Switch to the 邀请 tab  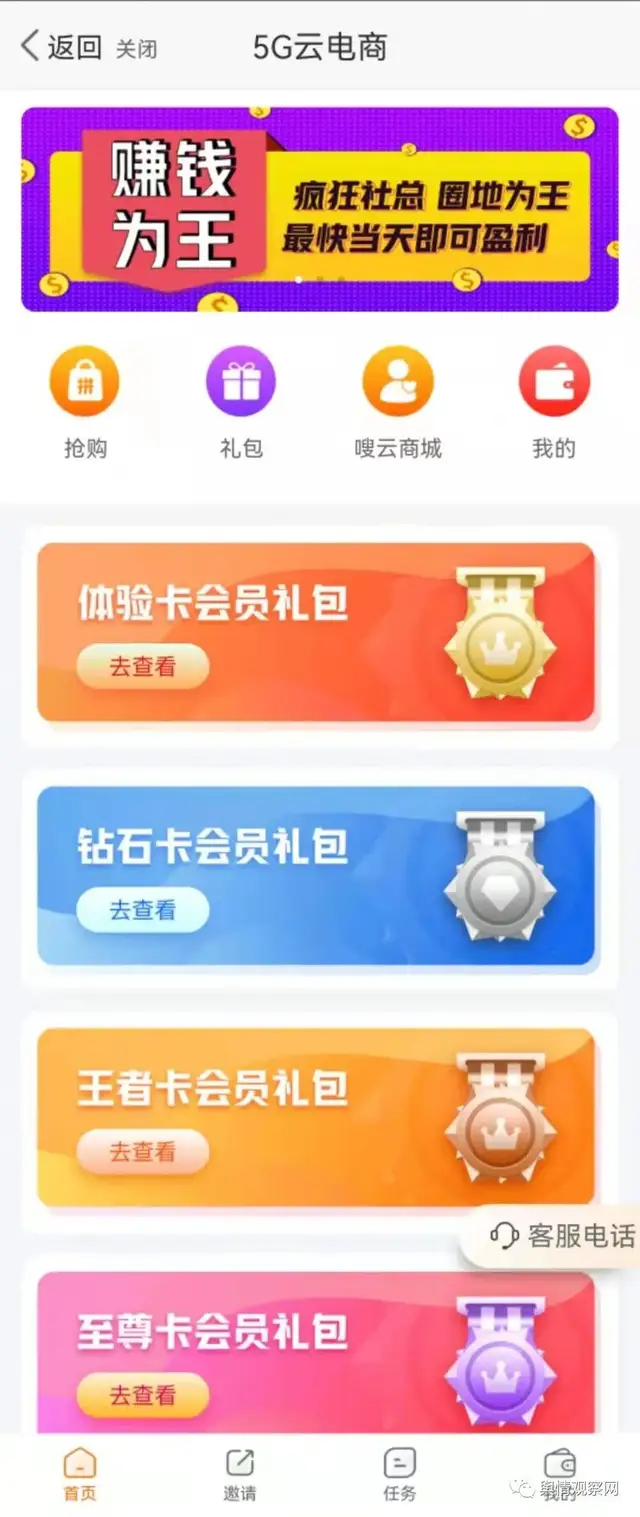pos(240,1474)
